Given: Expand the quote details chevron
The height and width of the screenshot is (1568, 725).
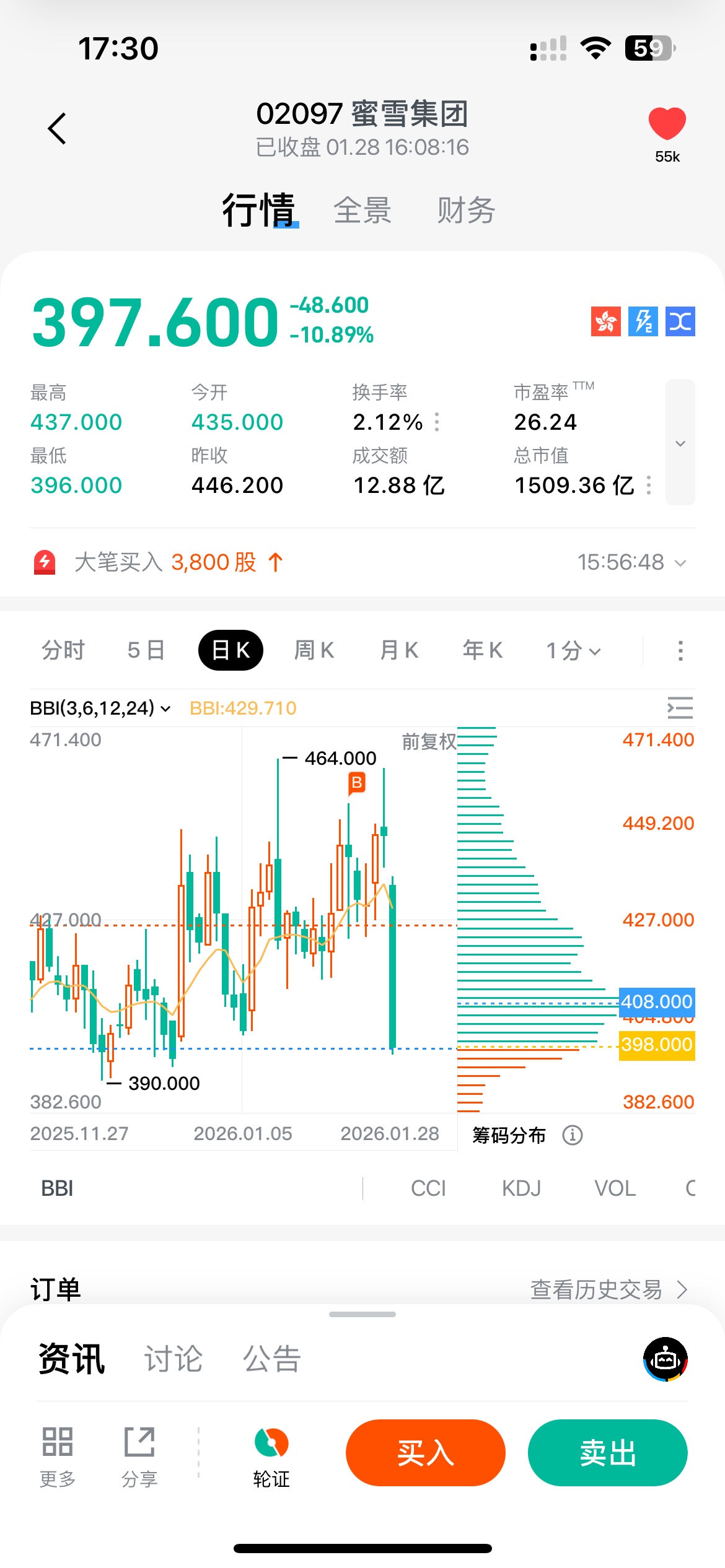Looking at the screenshot, I should pyautogui.click(x=680, y=443).
